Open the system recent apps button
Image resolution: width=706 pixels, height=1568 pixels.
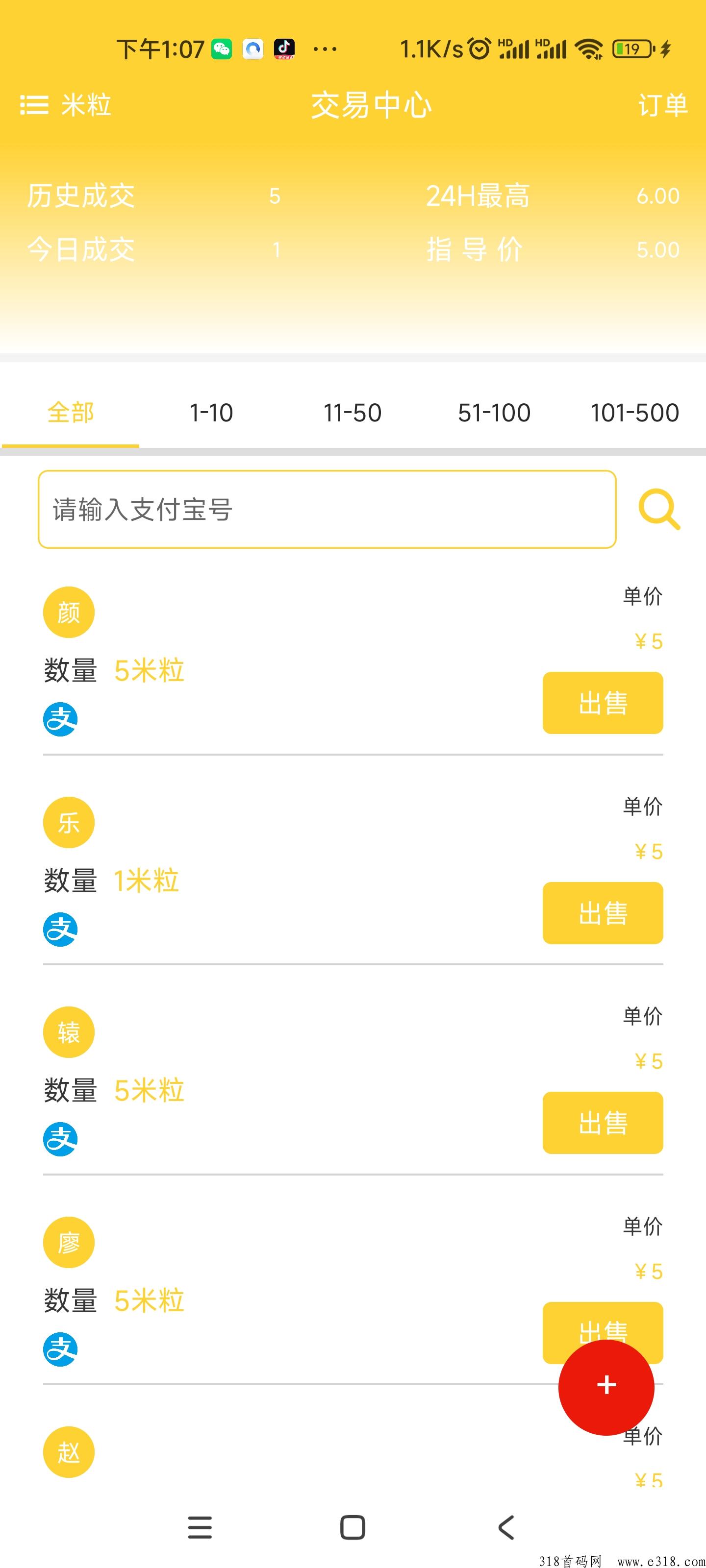point(200,1527)
